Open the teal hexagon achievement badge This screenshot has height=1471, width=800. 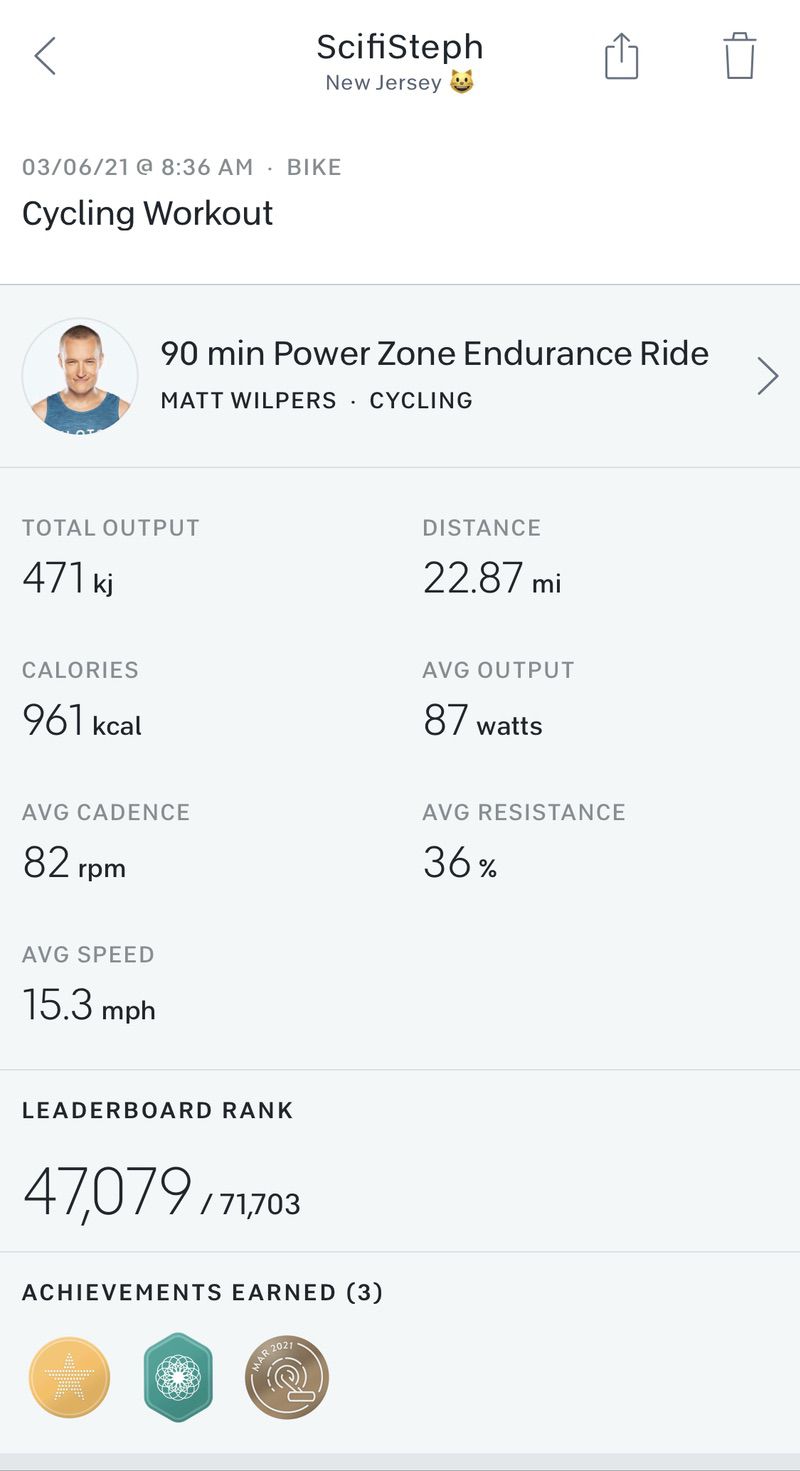pyautogui.click(x=178, y=1377)
